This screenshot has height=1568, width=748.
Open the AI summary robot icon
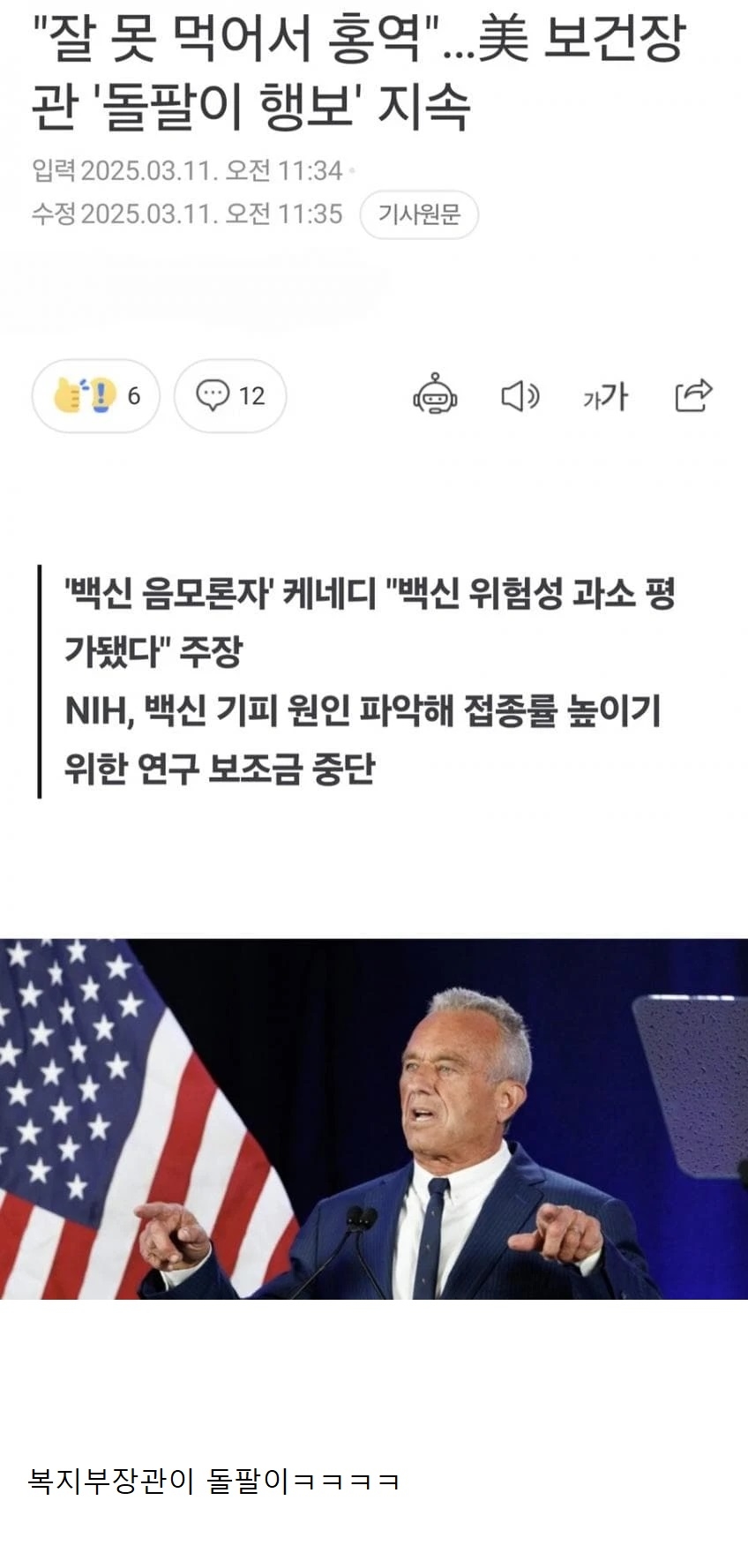point(435,395)
